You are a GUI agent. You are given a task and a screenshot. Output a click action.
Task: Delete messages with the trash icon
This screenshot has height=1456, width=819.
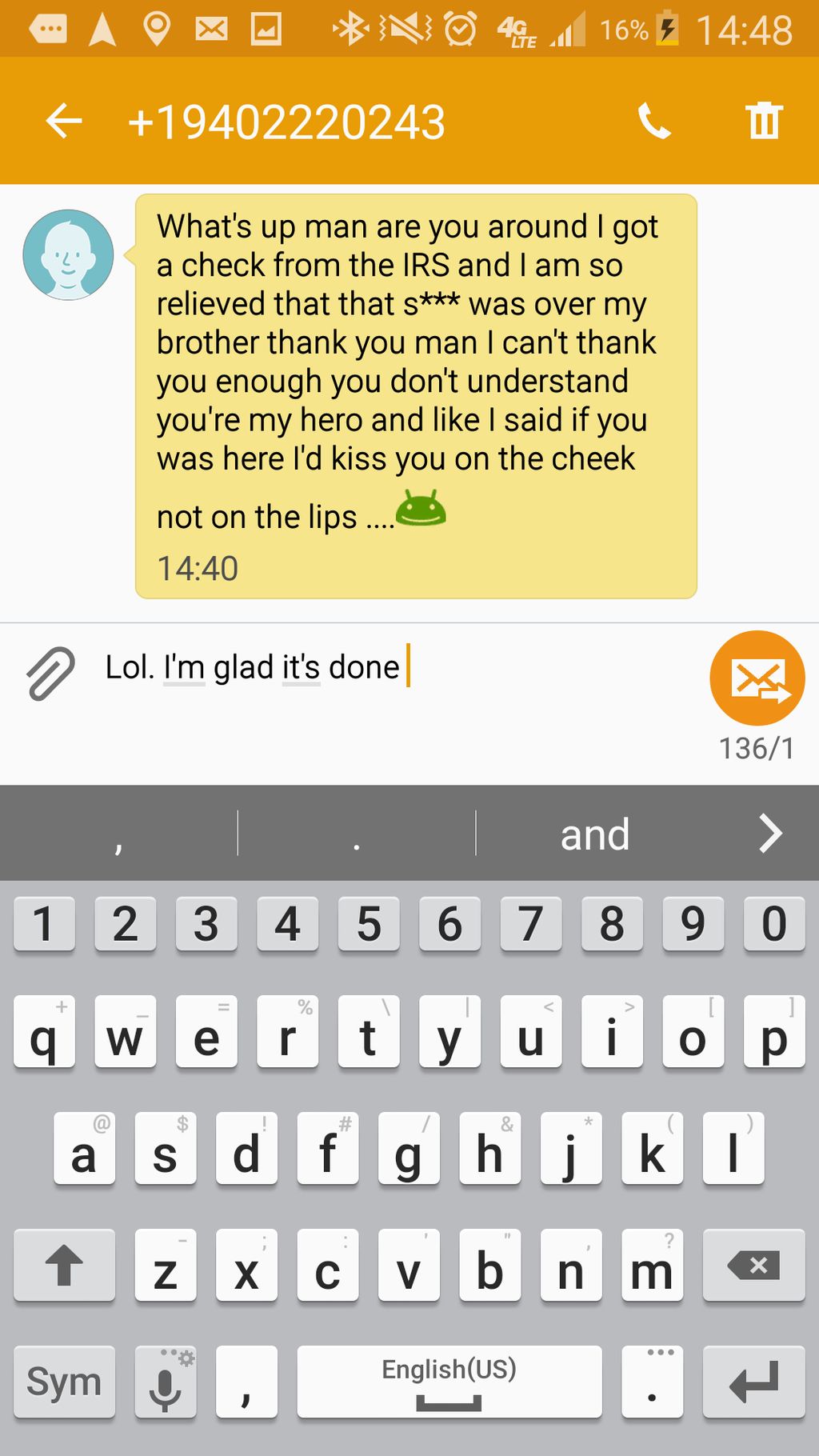[x=764, y=122]
